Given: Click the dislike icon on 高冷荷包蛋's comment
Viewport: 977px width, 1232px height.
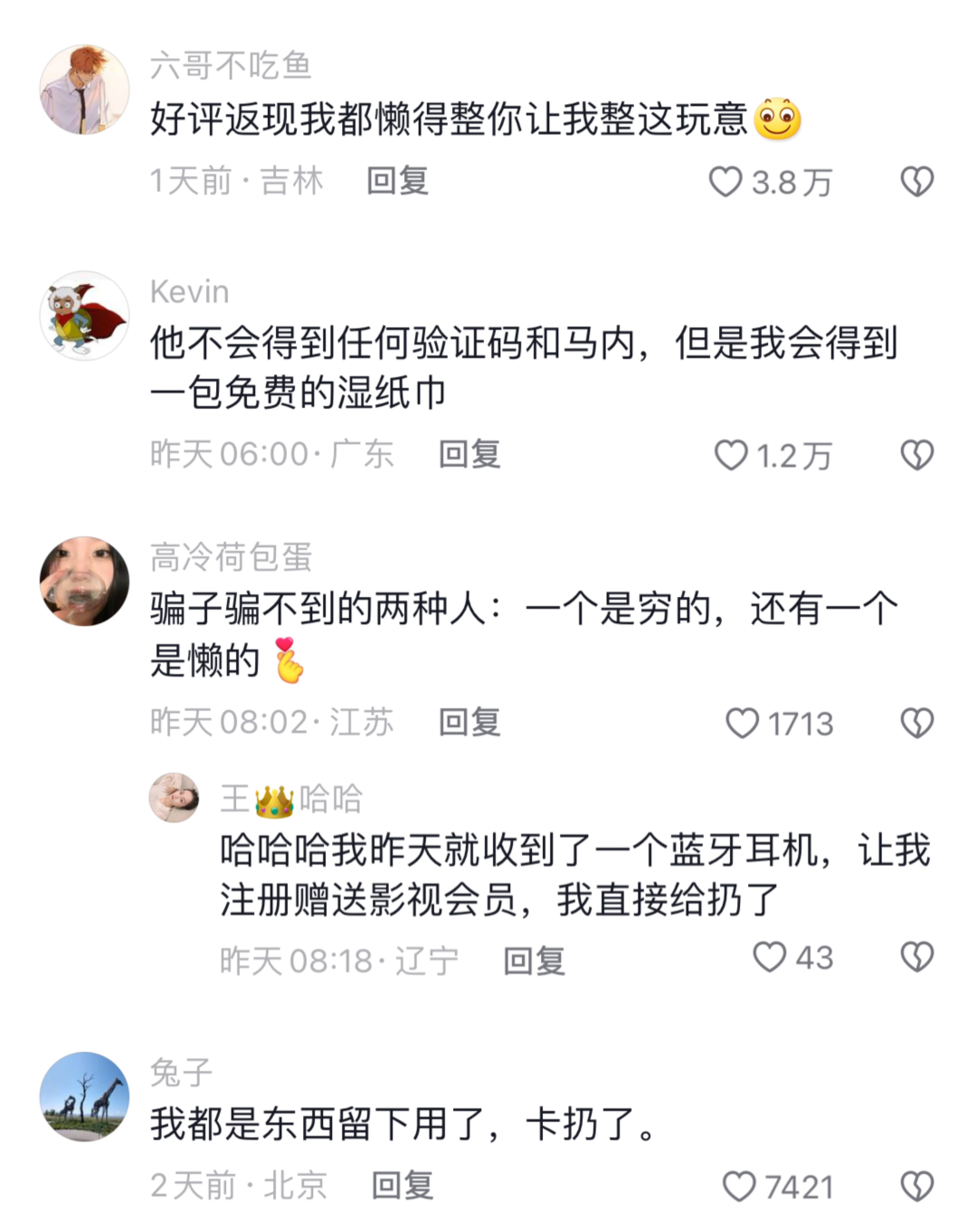Looking at the screenshot, I should point(918,722).
